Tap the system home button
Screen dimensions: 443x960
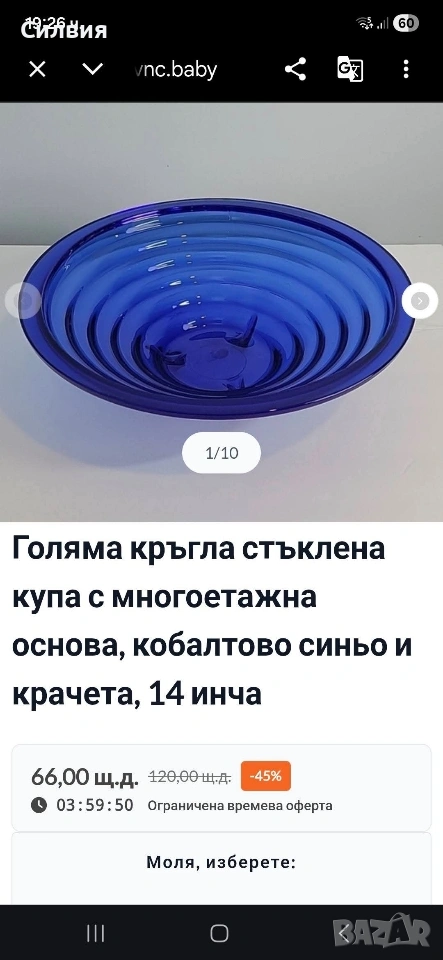pyautogui.click(x=219, y=933)
